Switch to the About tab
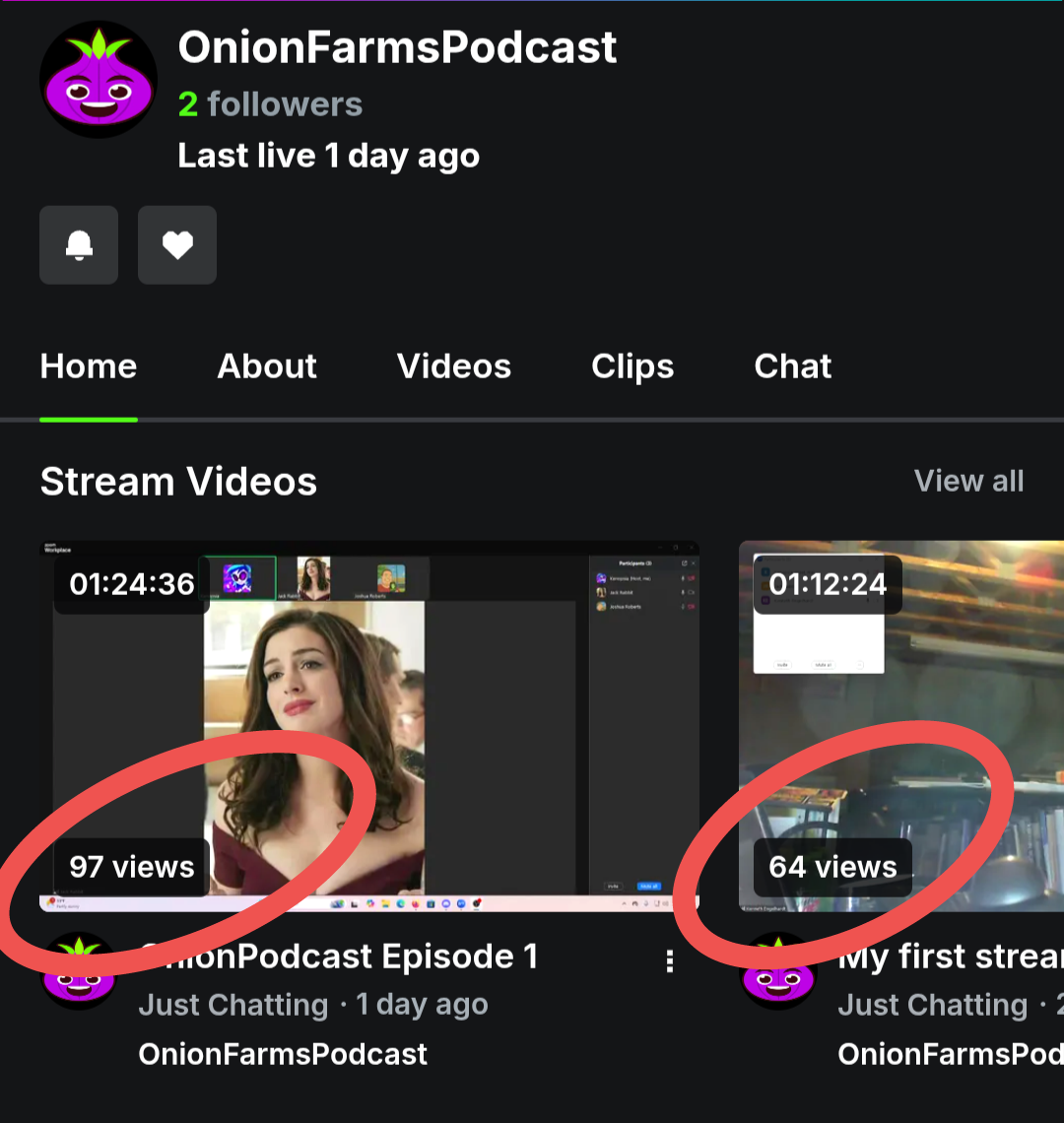This screenshot has height=1123, width=1064. tap(267, 366)
